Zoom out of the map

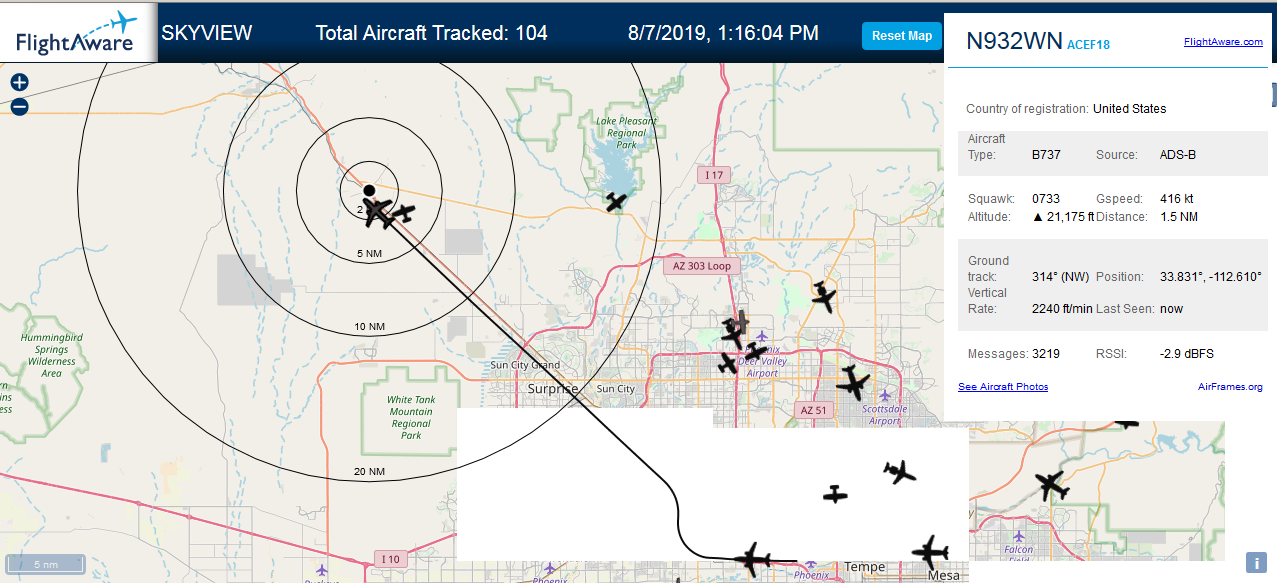coord(19,107)
